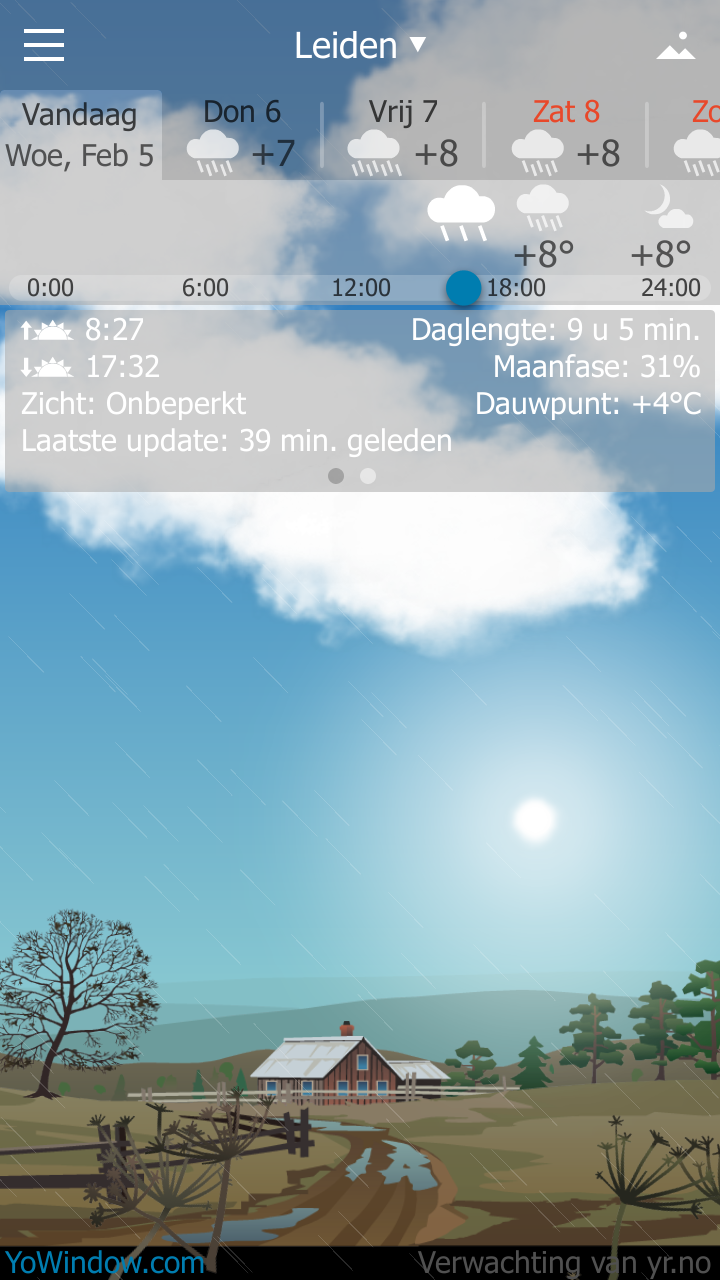This screenshot has height=1280, width=720.
Task: View the Zat 8 forecast
Action: [566, 135]
